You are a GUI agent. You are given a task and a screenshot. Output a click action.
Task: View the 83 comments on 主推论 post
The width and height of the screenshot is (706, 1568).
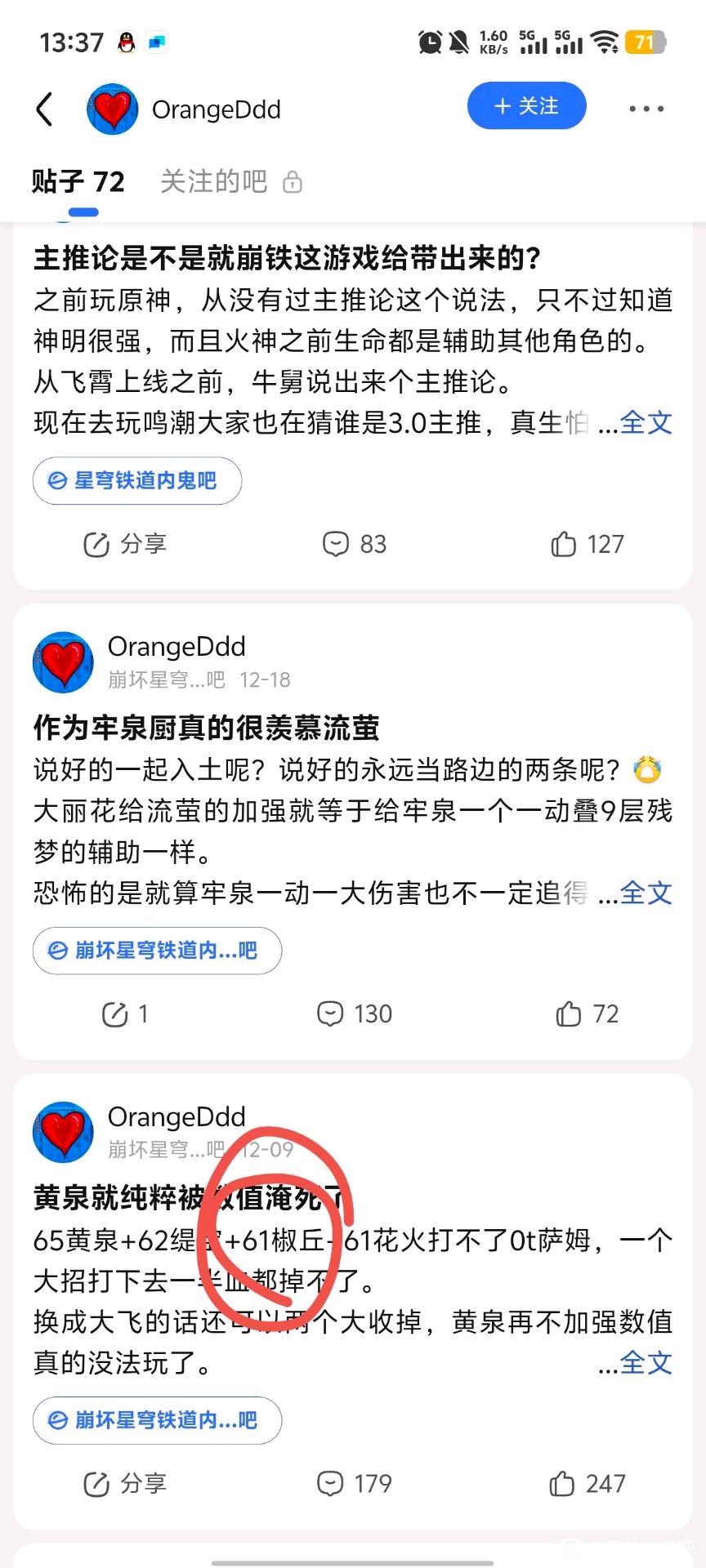355,544
